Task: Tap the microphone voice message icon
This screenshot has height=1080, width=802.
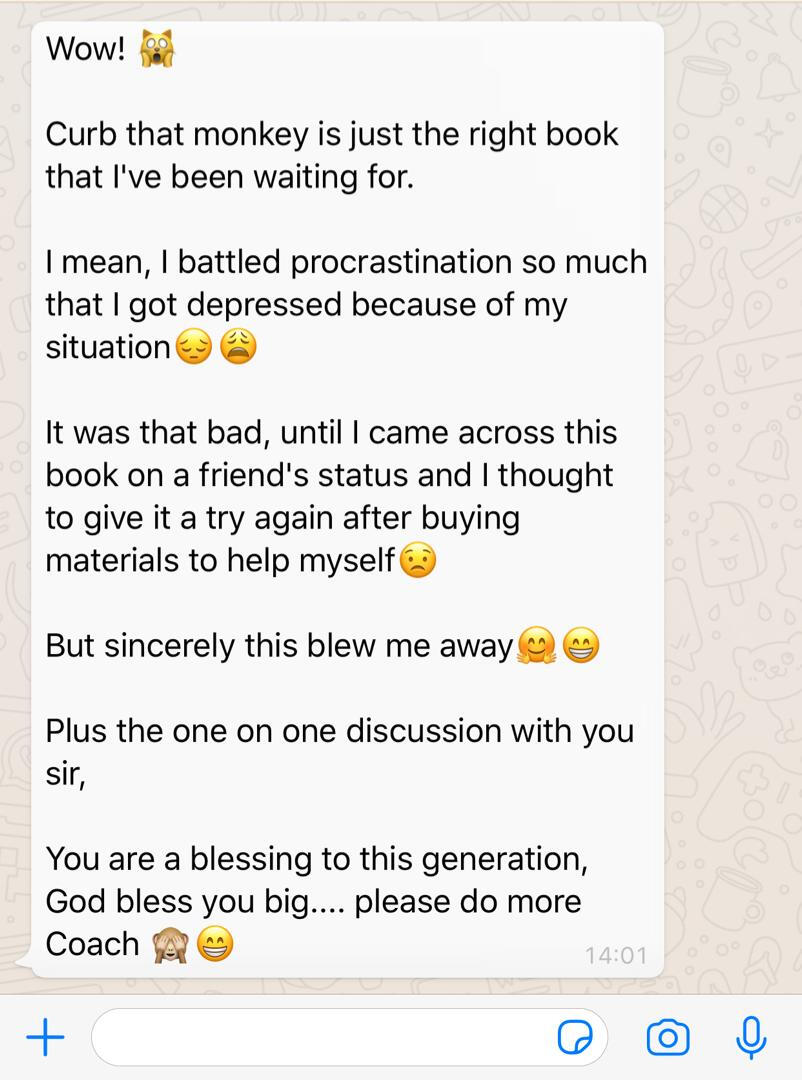Action: click(x=751, y=1038)
